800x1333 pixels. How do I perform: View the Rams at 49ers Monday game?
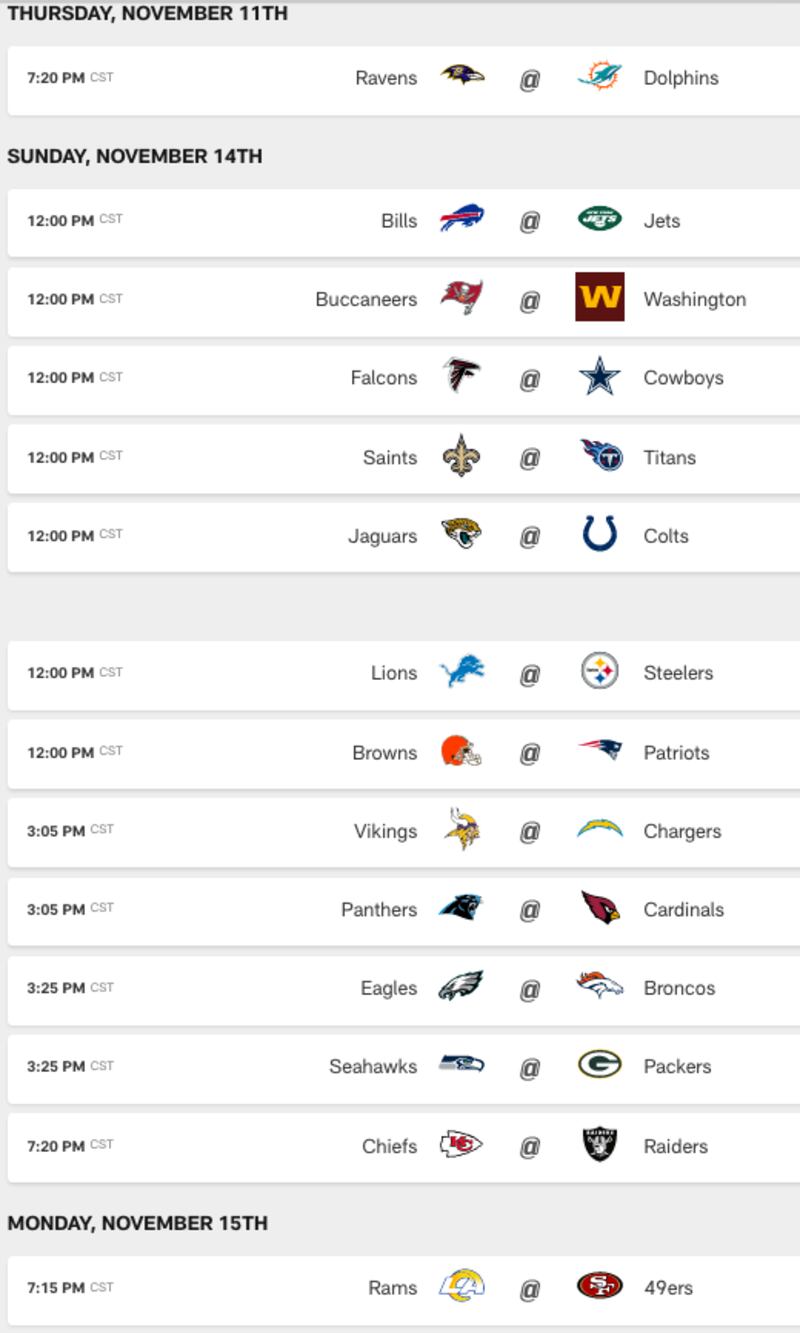(404, 1289)
